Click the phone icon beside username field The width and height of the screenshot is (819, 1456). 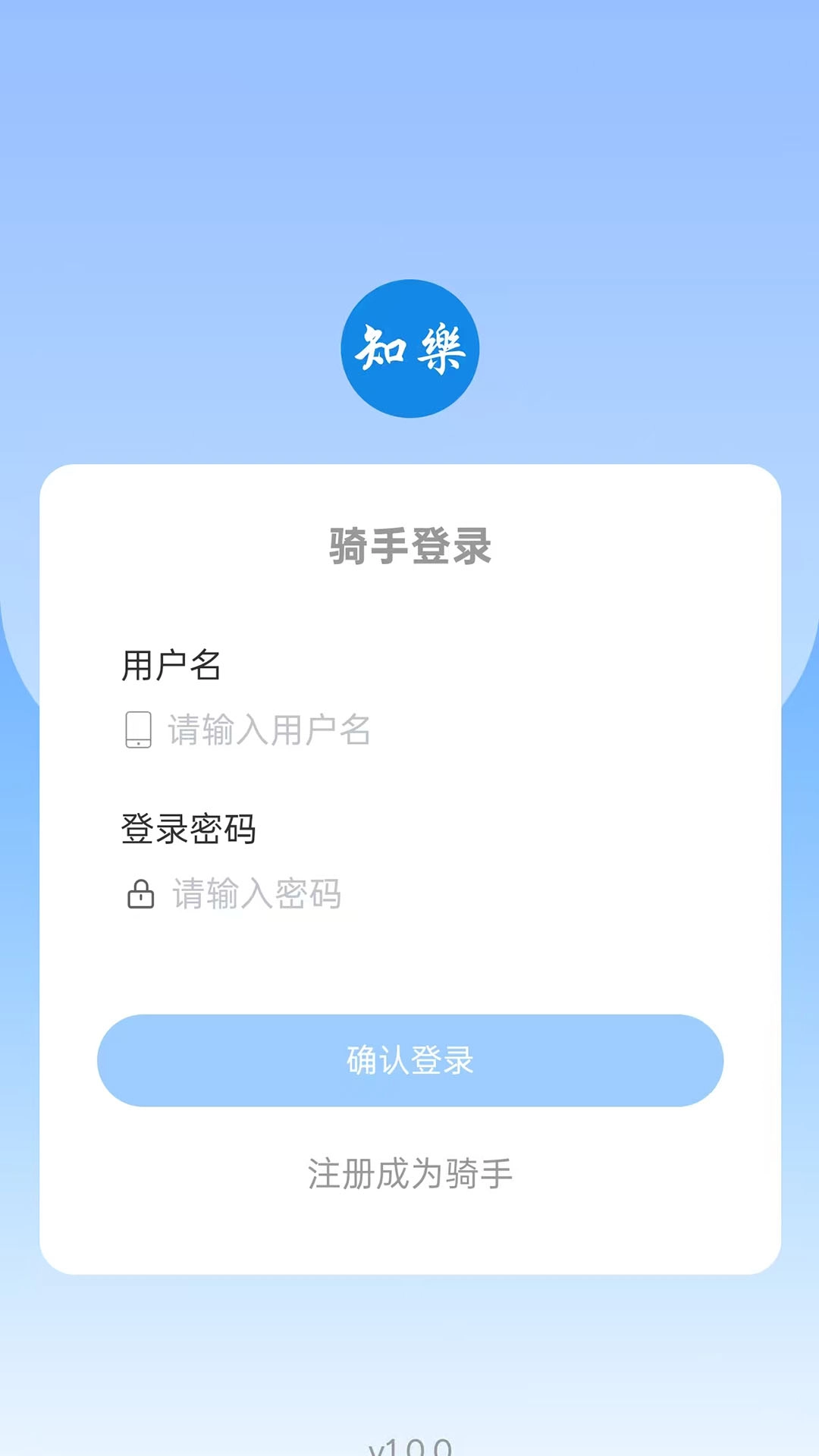click(x=140, y=730)
